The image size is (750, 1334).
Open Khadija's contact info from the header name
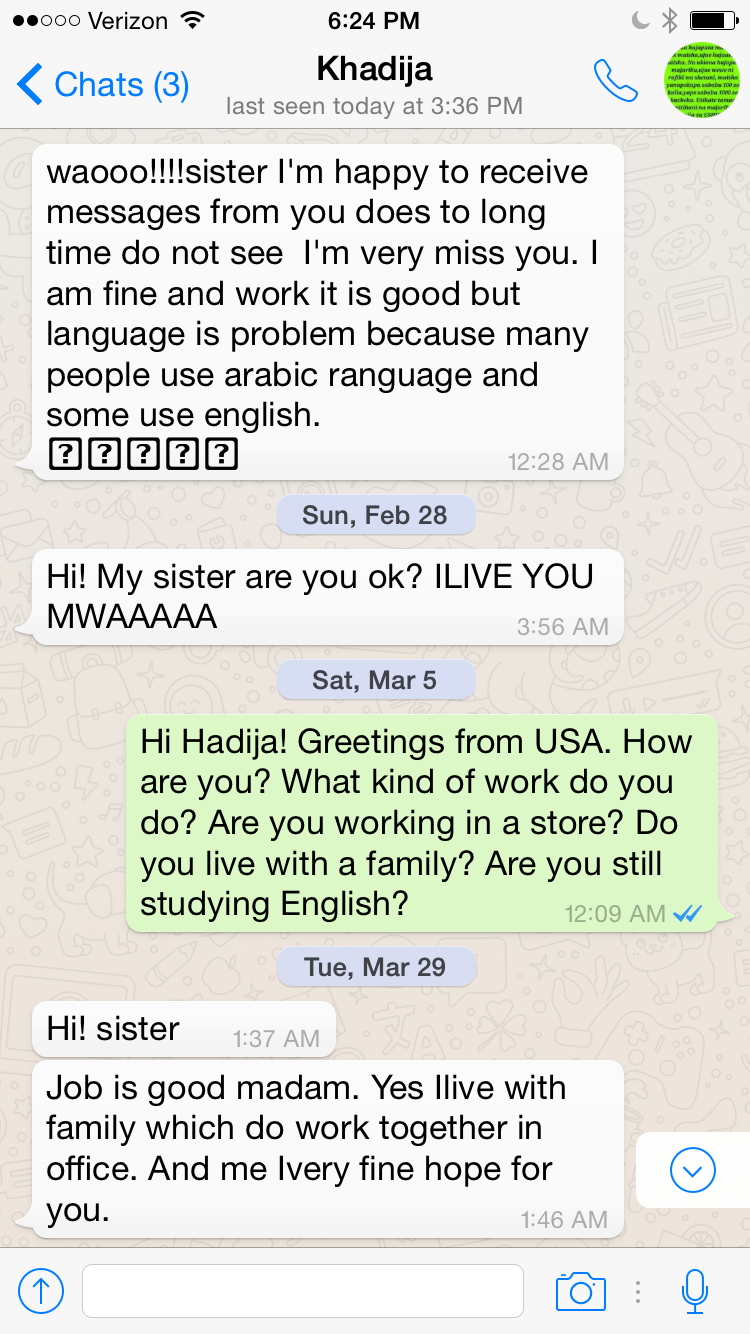374,69
